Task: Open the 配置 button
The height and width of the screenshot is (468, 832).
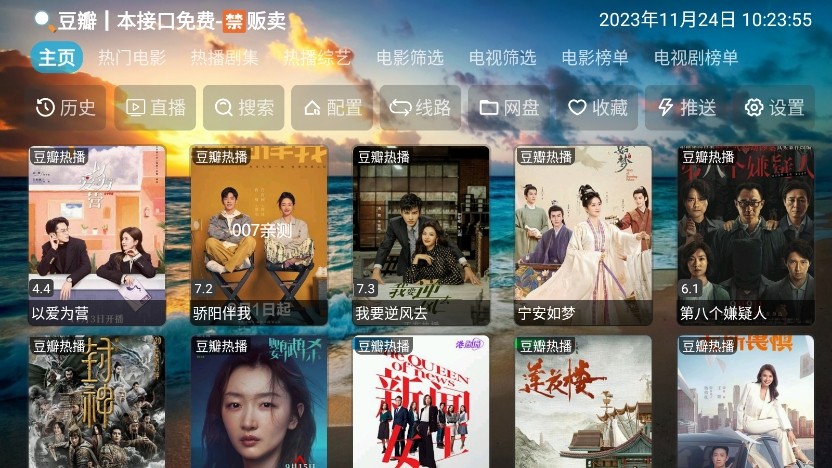Action: tap(333, 108)
